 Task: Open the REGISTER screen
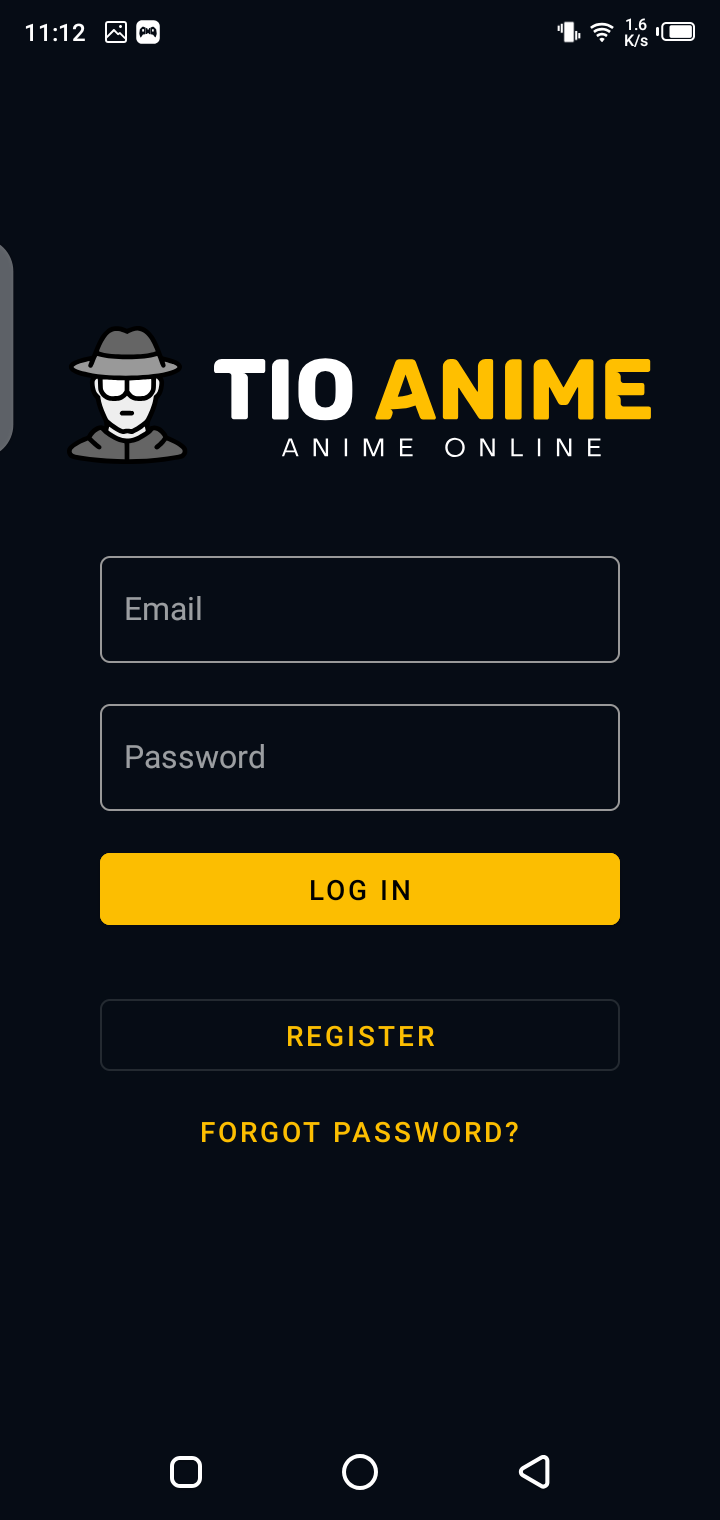coord(360,1035)
